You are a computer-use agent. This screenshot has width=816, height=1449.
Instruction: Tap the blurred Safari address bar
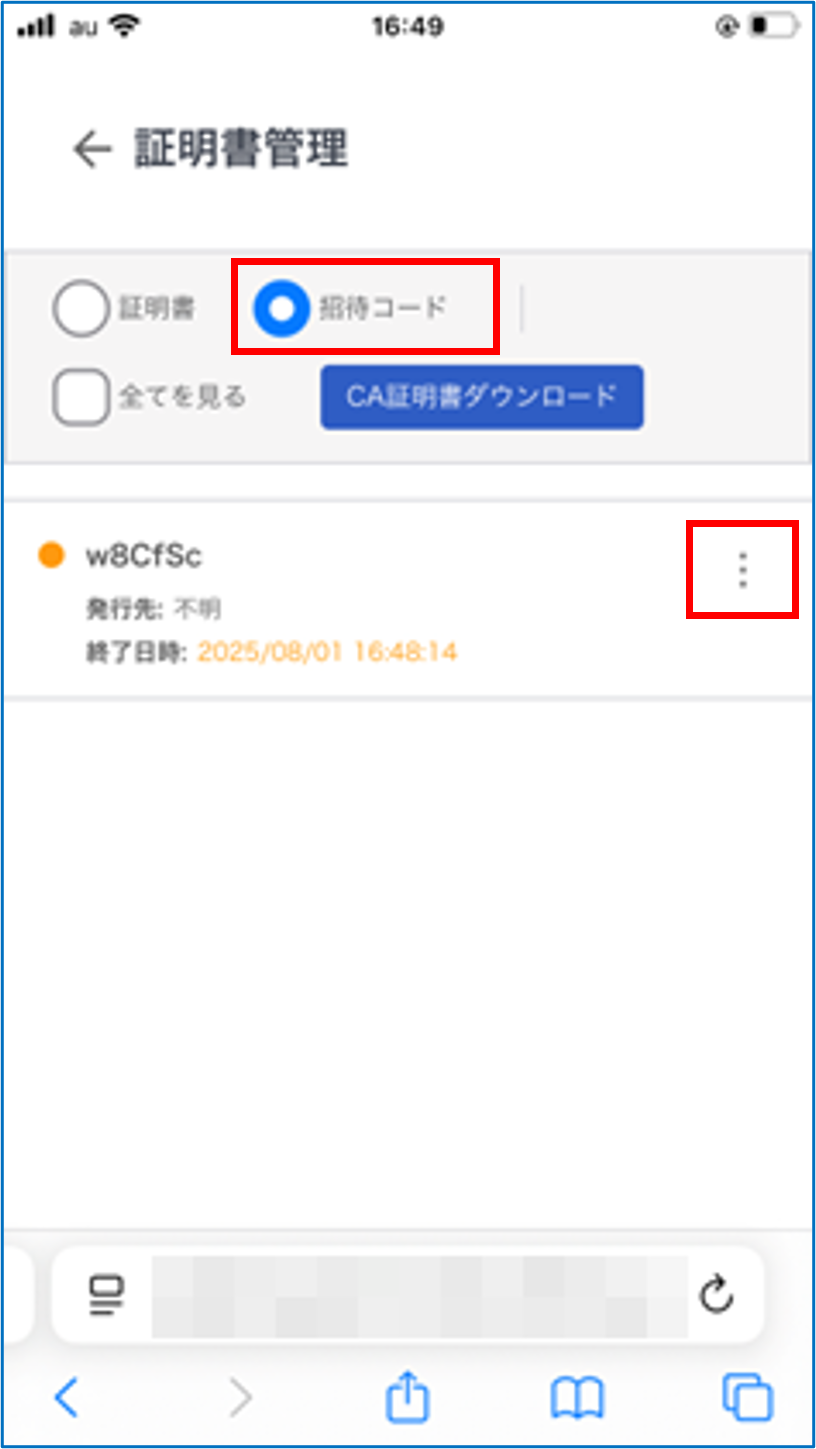(418, 1296)
